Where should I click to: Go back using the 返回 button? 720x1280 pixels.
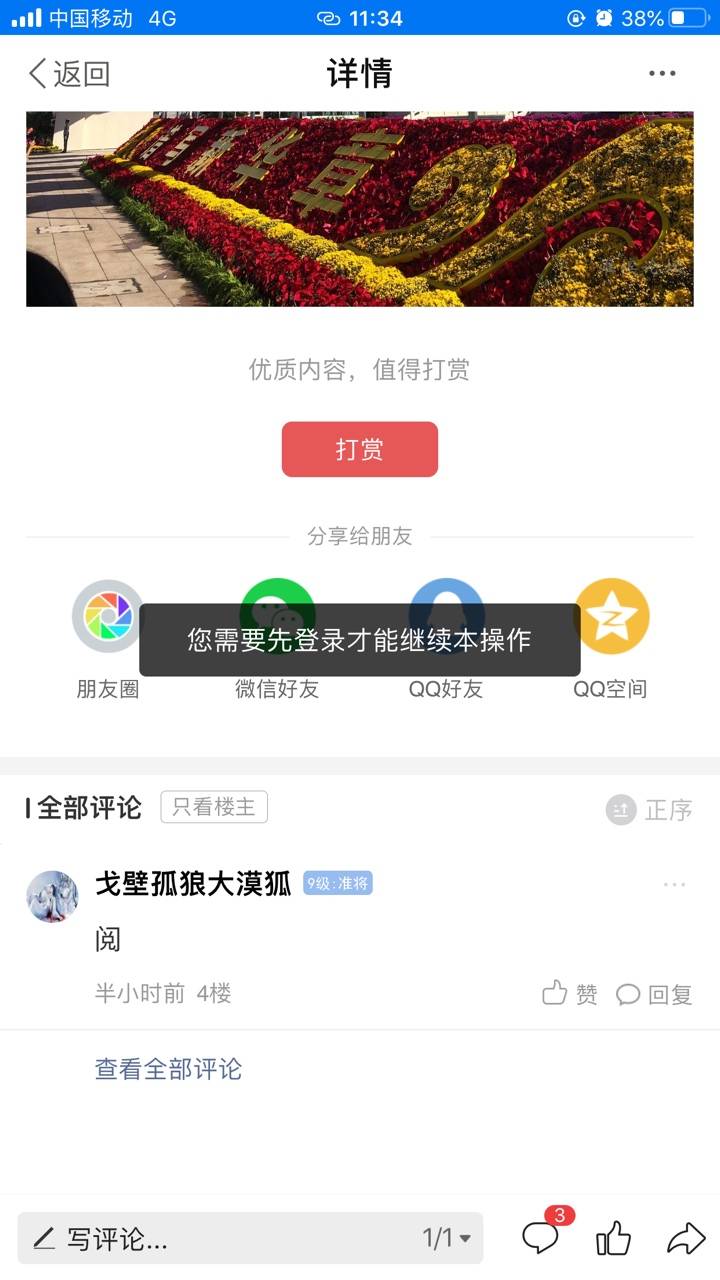coord(68,73)
